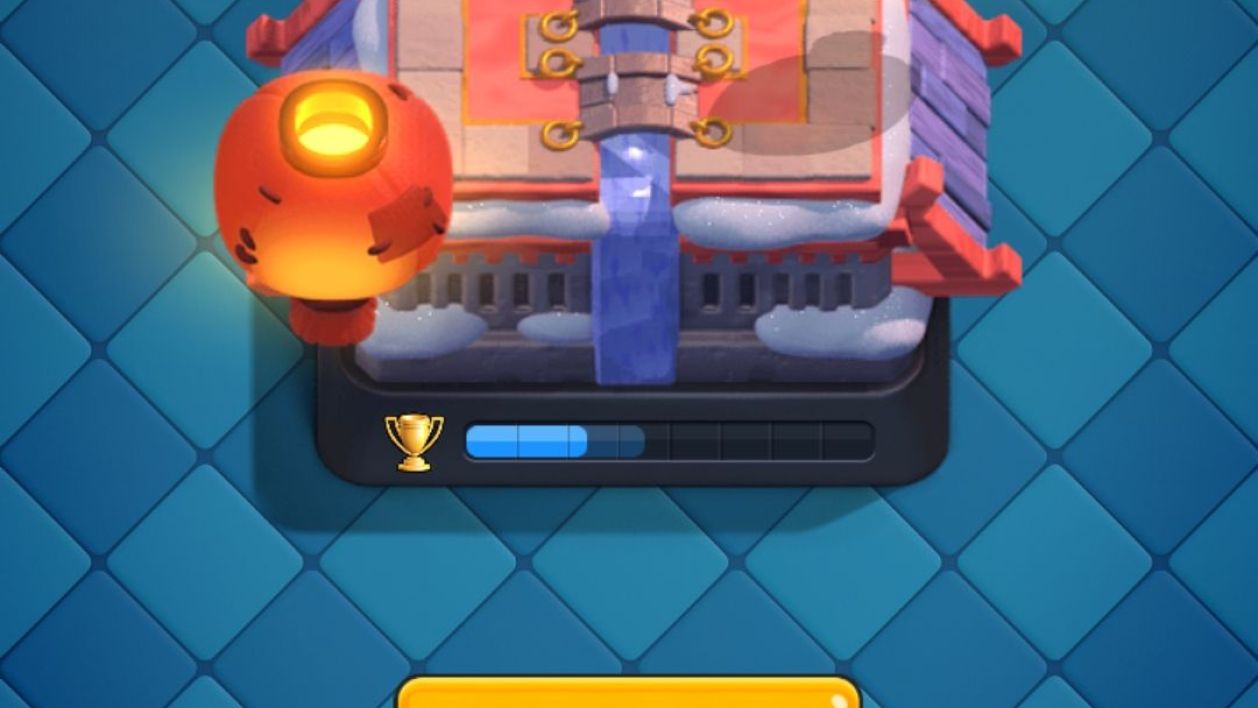Tap the yellow button at the bottom
The height and width of the screenshot is (708, 1258).
(x=628, y=694)
